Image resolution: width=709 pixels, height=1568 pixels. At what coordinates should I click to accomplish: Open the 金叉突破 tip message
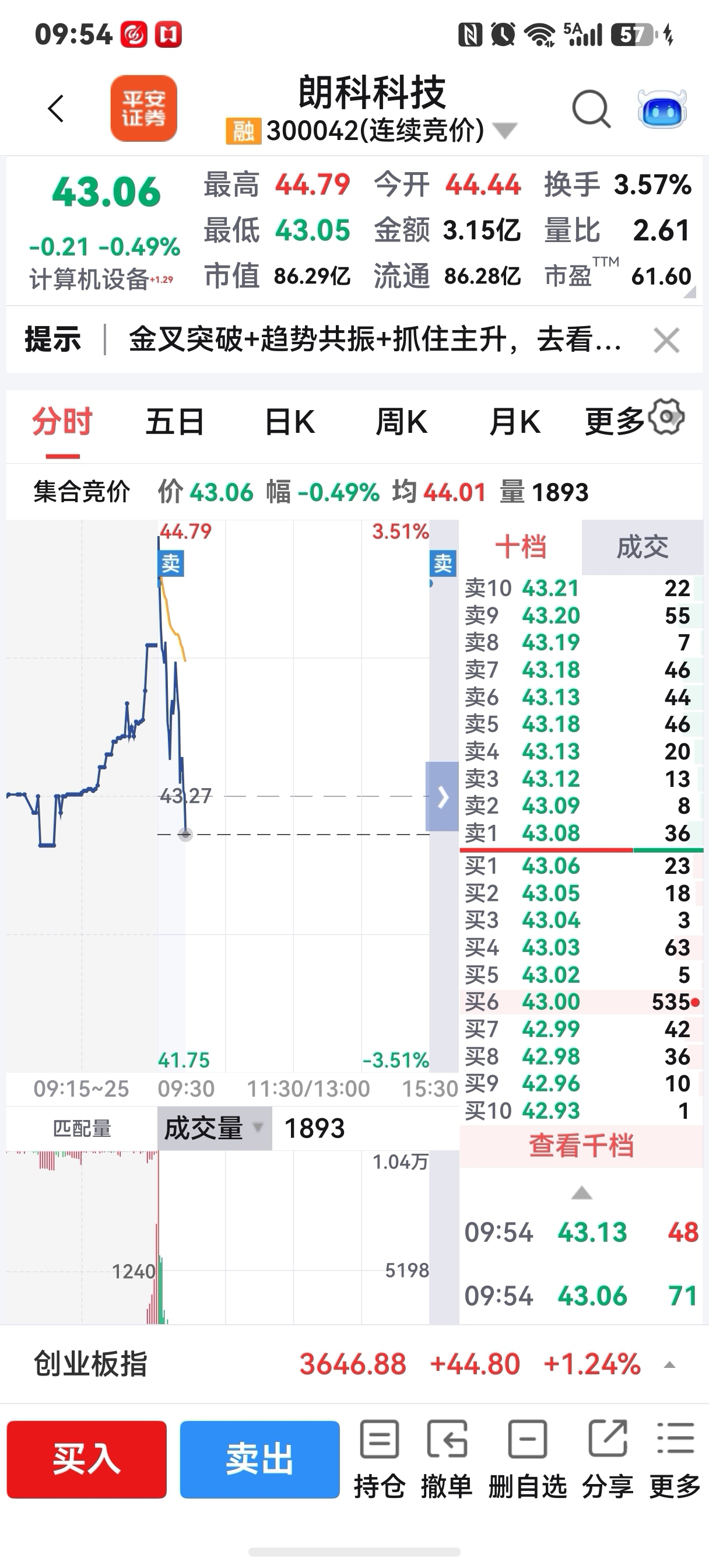click(375, 339)
